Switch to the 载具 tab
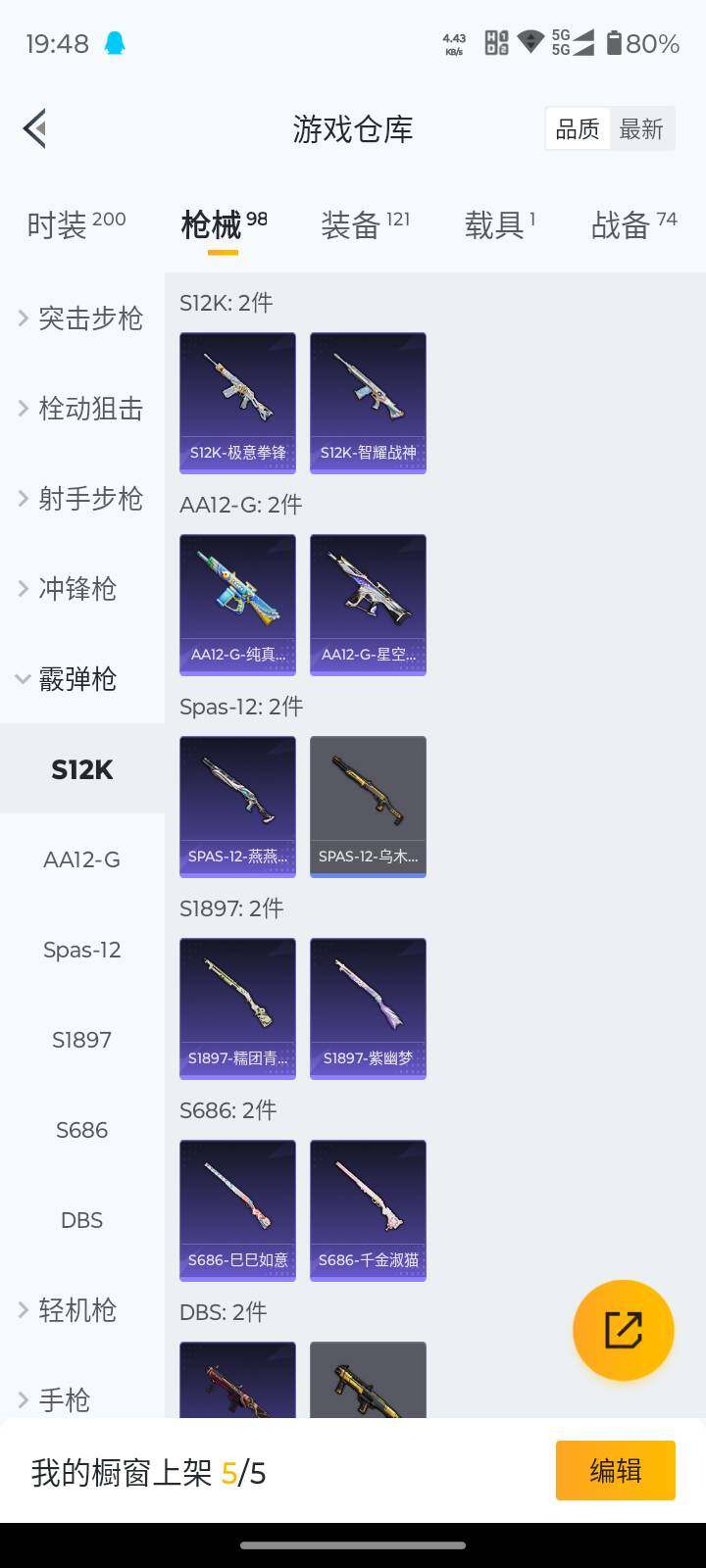Image resolution: width=706 pixels, height=1568 pixels. tap(499, 224)
